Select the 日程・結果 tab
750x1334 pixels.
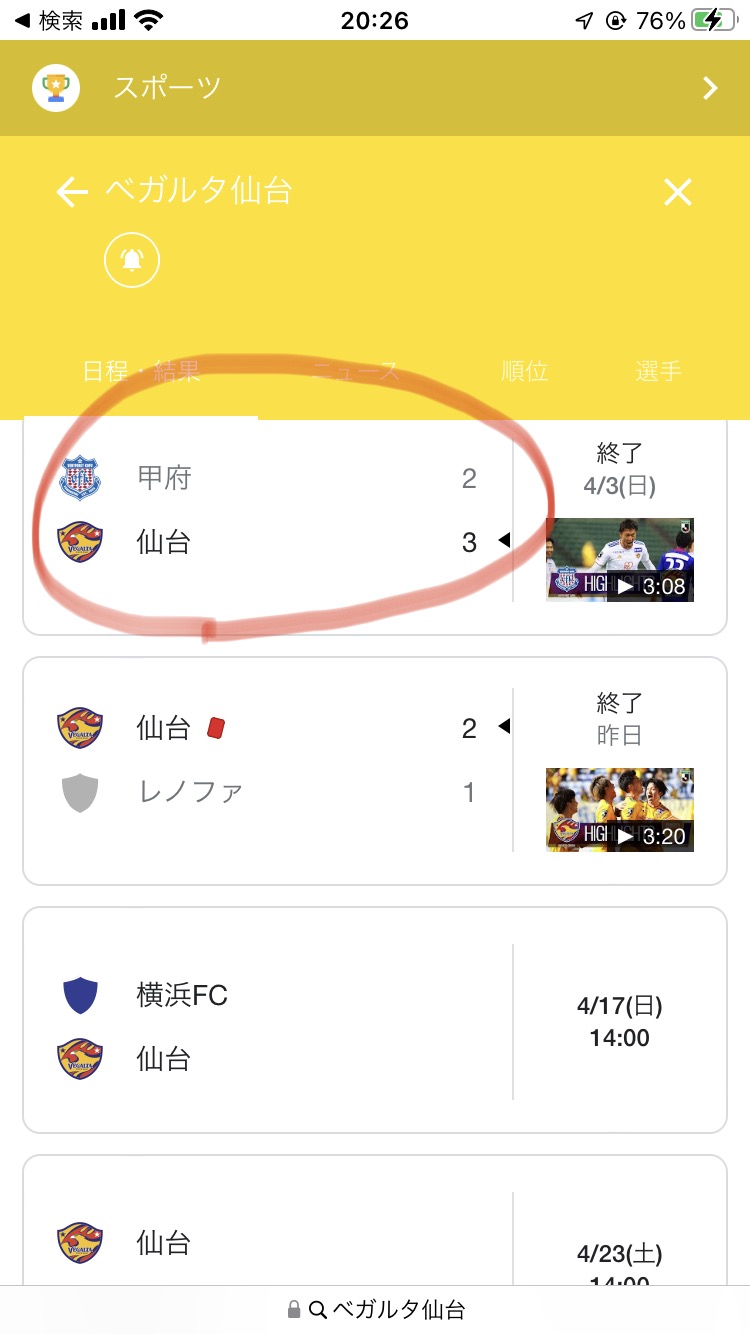[x=141, y=372]
